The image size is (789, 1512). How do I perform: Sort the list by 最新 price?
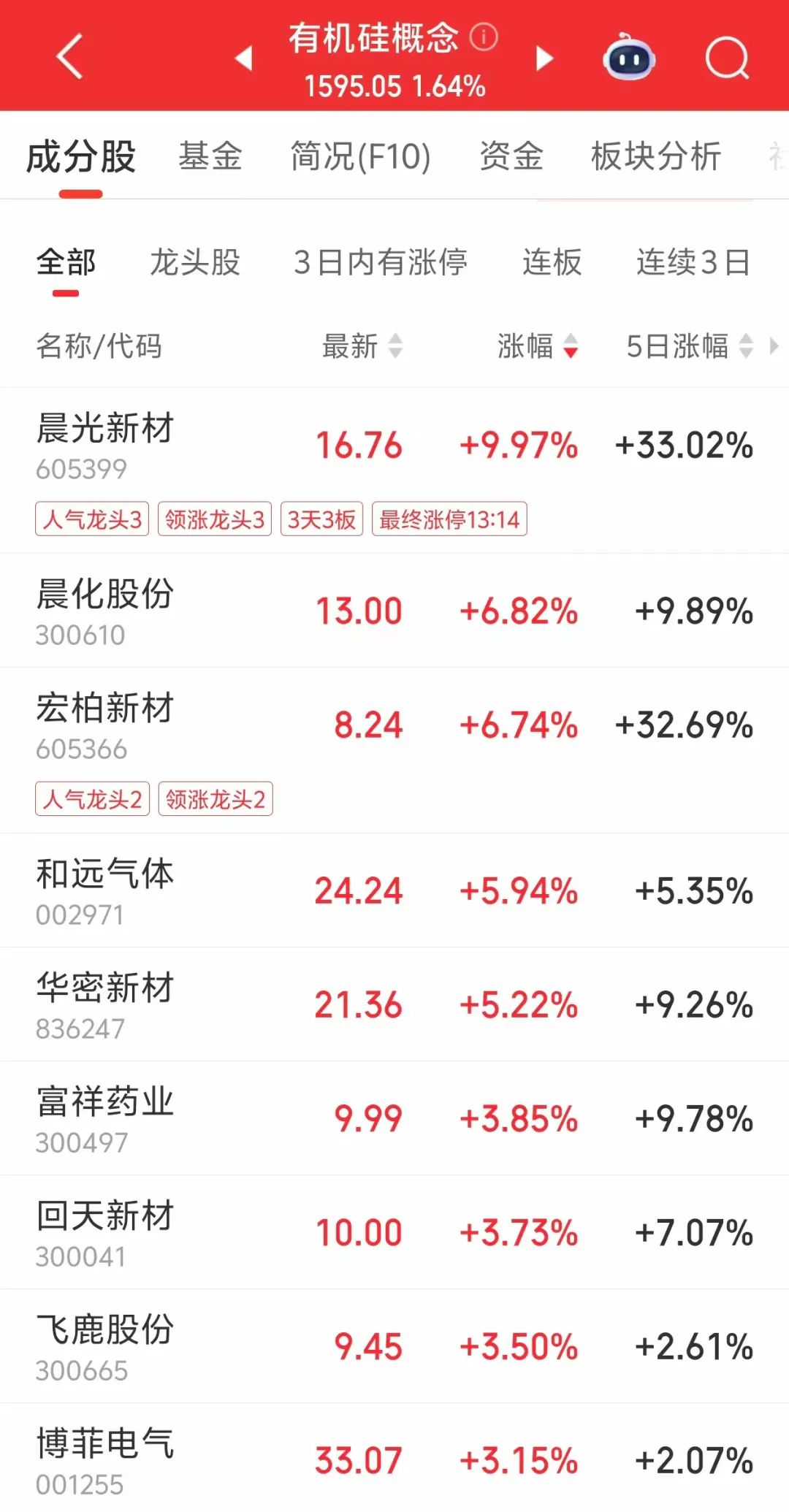tap(362, 345)
